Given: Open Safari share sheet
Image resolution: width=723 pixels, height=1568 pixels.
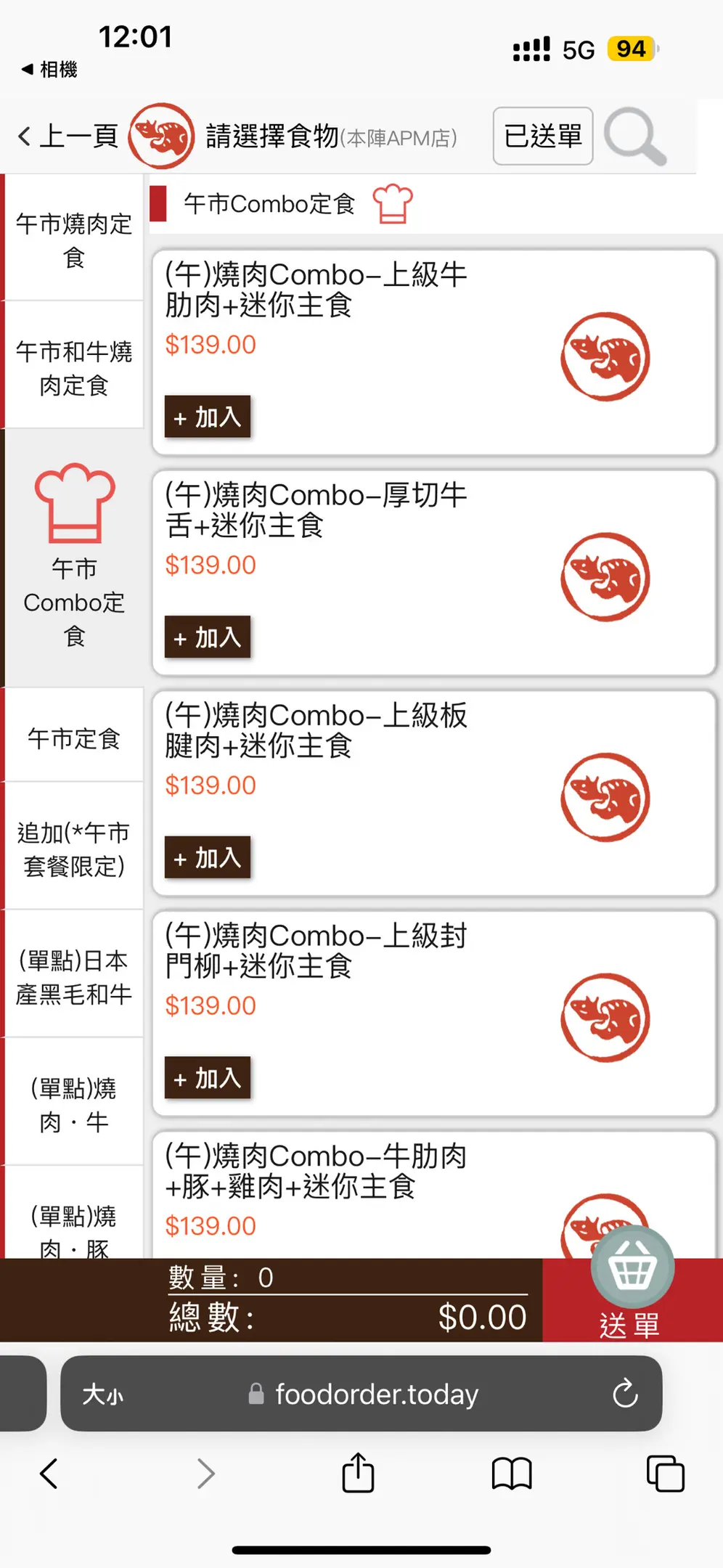Looking at the screenshot, I should 358,1473.
